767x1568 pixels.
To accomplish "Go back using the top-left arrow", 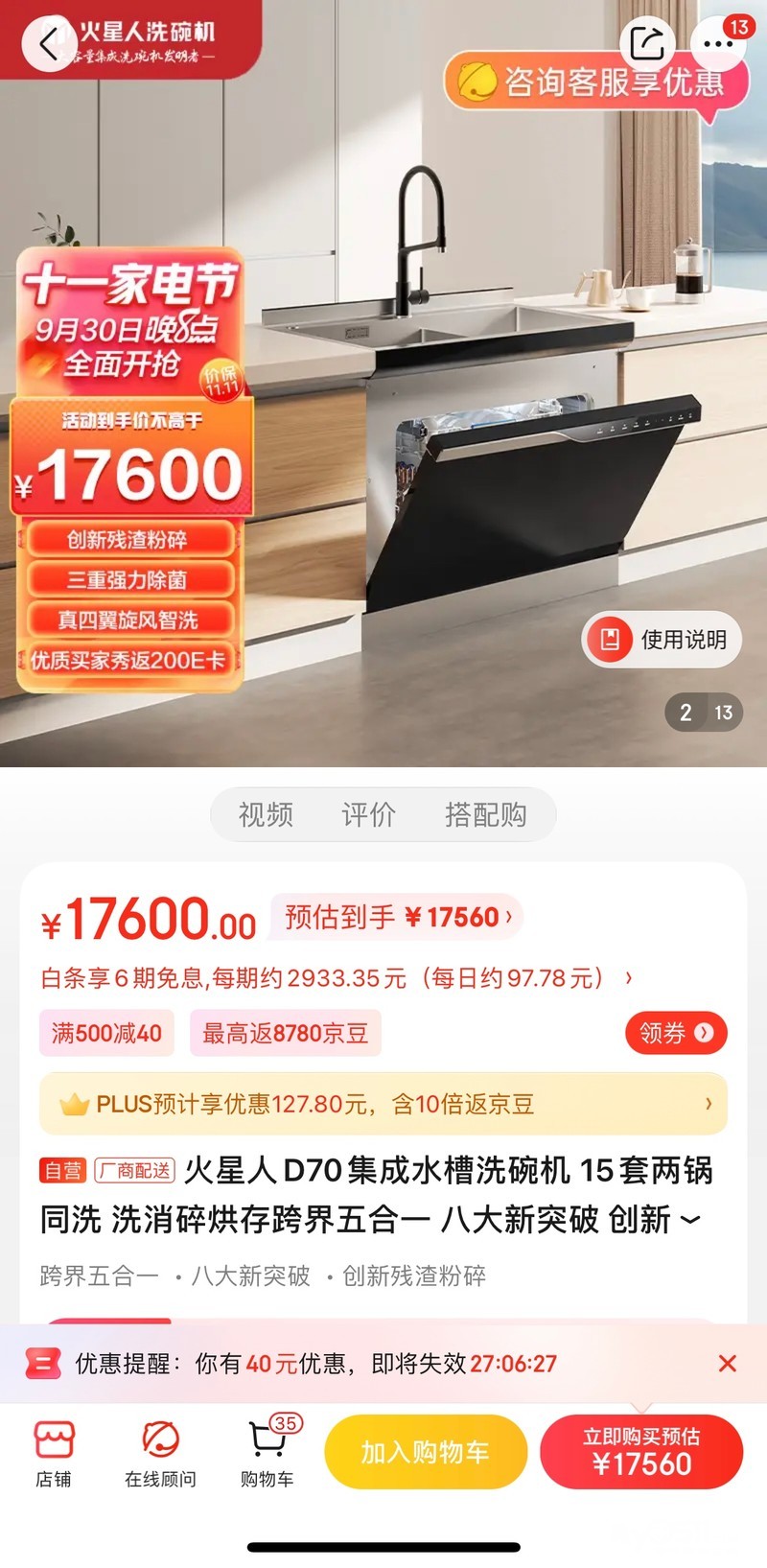I will click(48, 44).
